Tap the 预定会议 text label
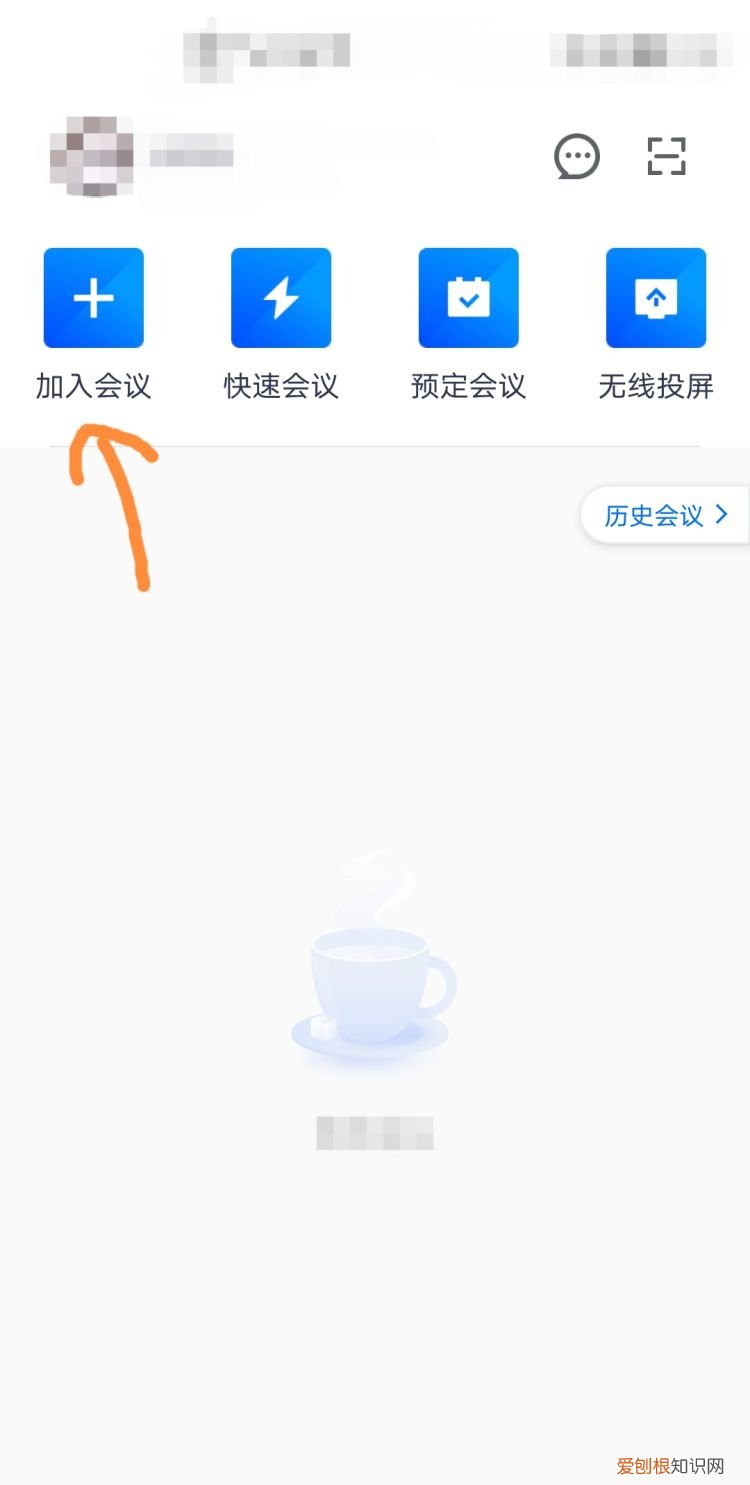The image size is (750, 1485). point(467,388)
